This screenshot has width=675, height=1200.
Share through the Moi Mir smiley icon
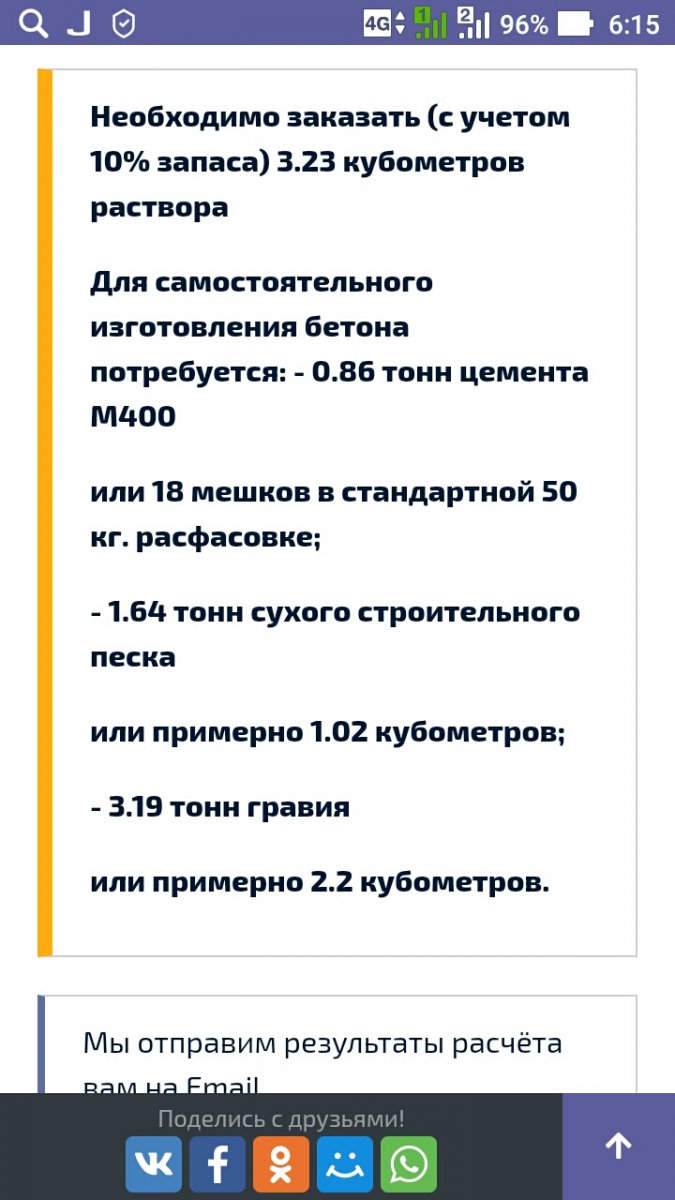345,1164
